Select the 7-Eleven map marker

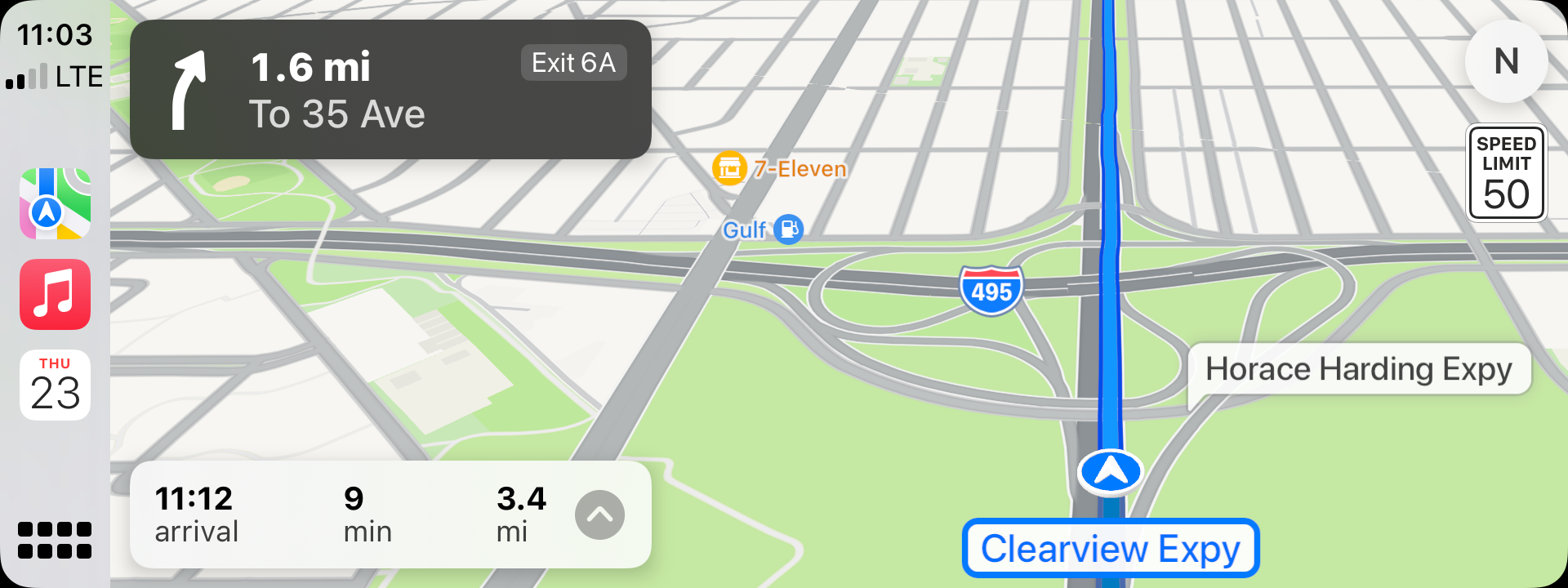click(729, 169)
